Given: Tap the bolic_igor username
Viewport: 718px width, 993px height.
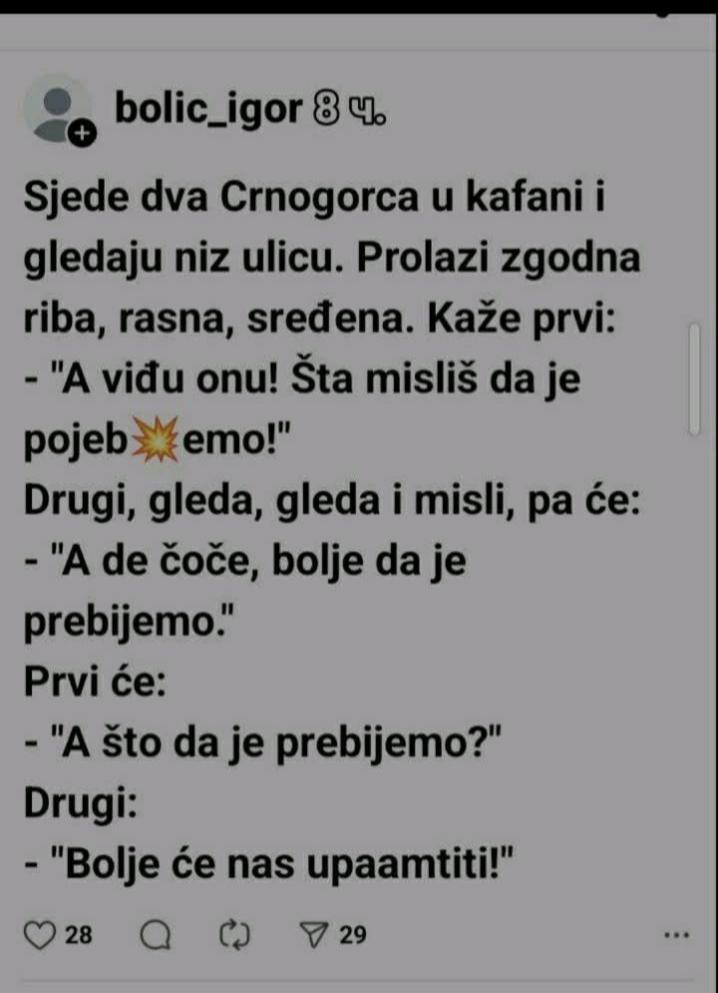Looking at the screenshot, I should pos(208,108).
